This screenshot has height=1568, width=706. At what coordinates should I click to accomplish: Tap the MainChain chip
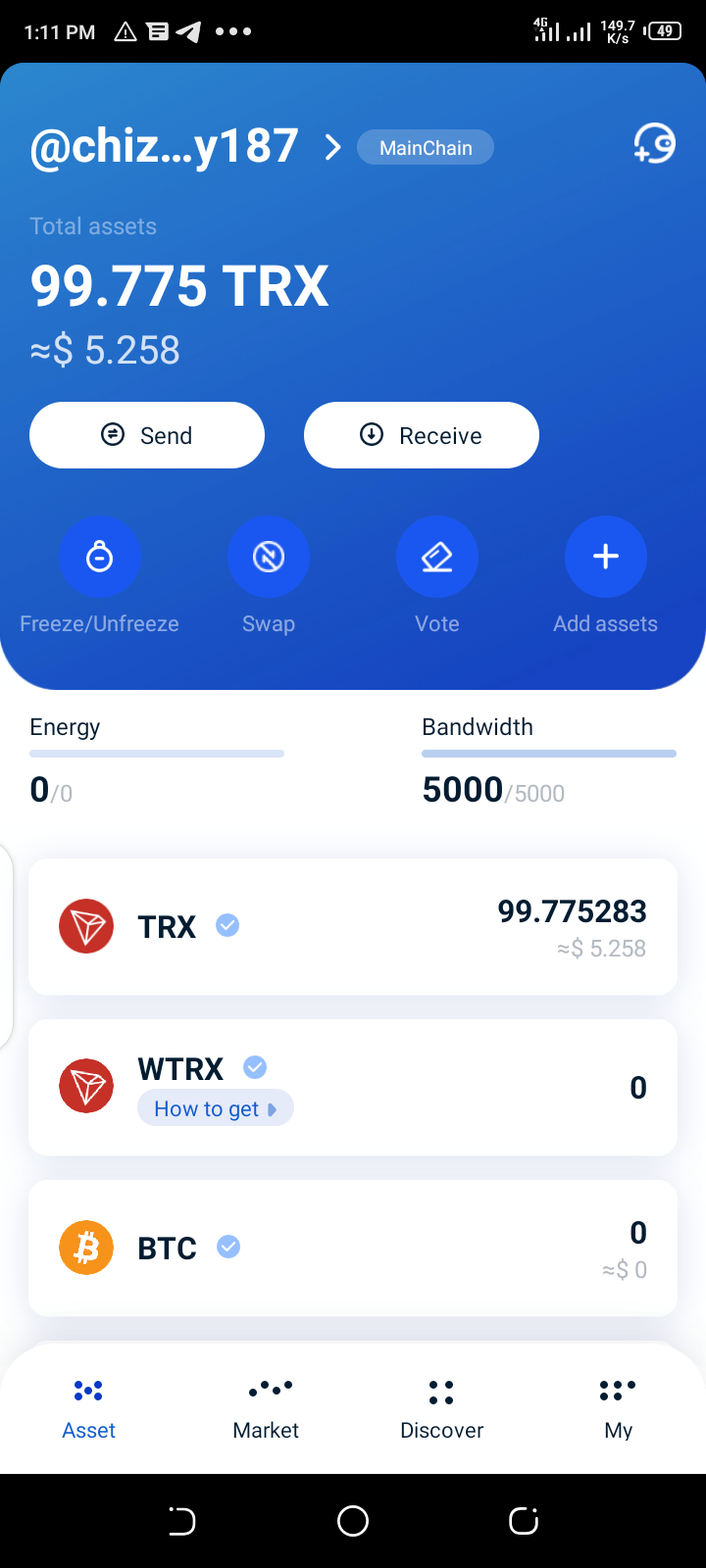pos(425,148)
